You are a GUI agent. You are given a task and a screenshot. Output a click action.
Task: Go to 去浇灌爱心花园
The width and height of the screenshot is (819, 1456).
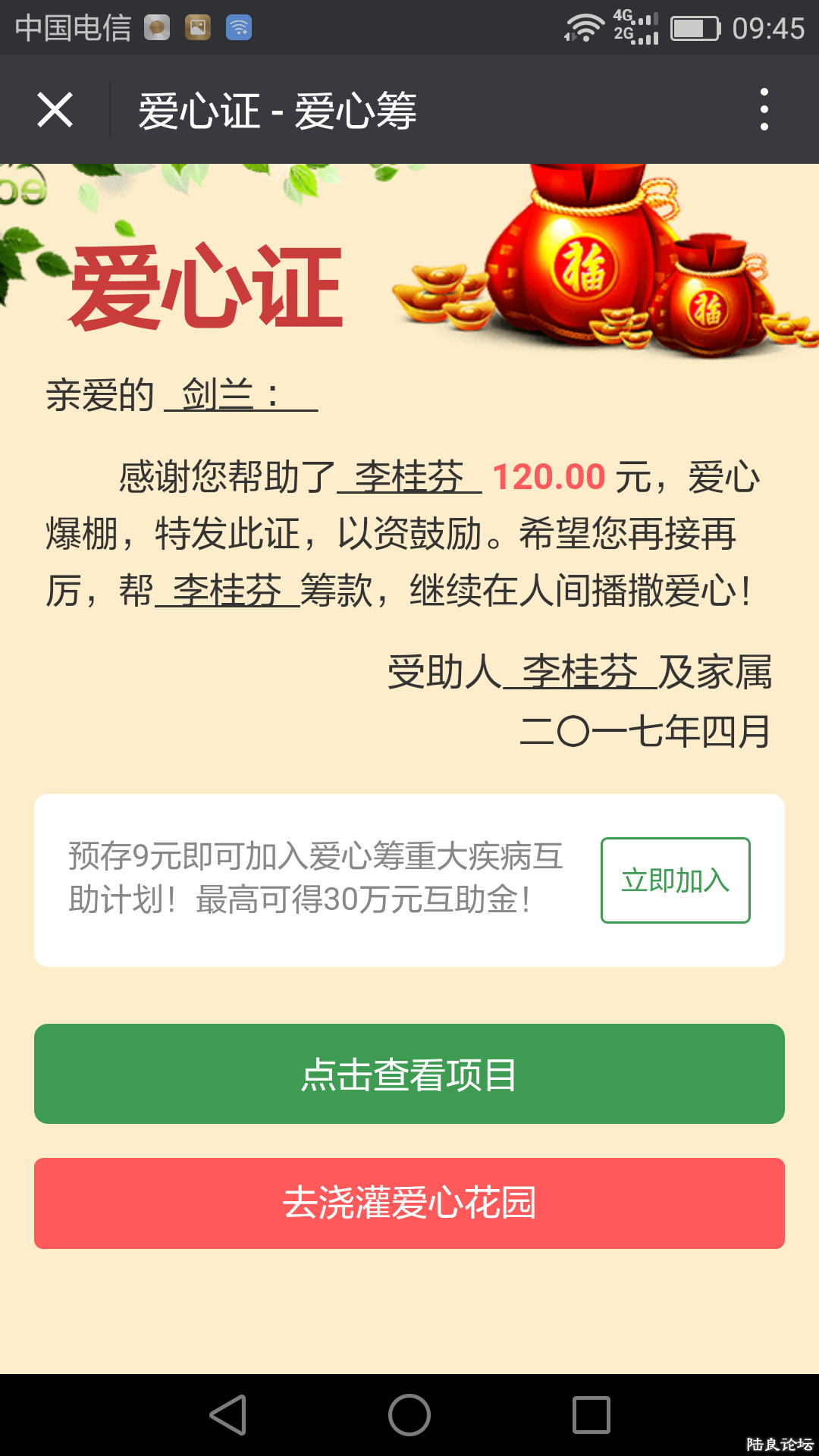(x=409, y=1203)
